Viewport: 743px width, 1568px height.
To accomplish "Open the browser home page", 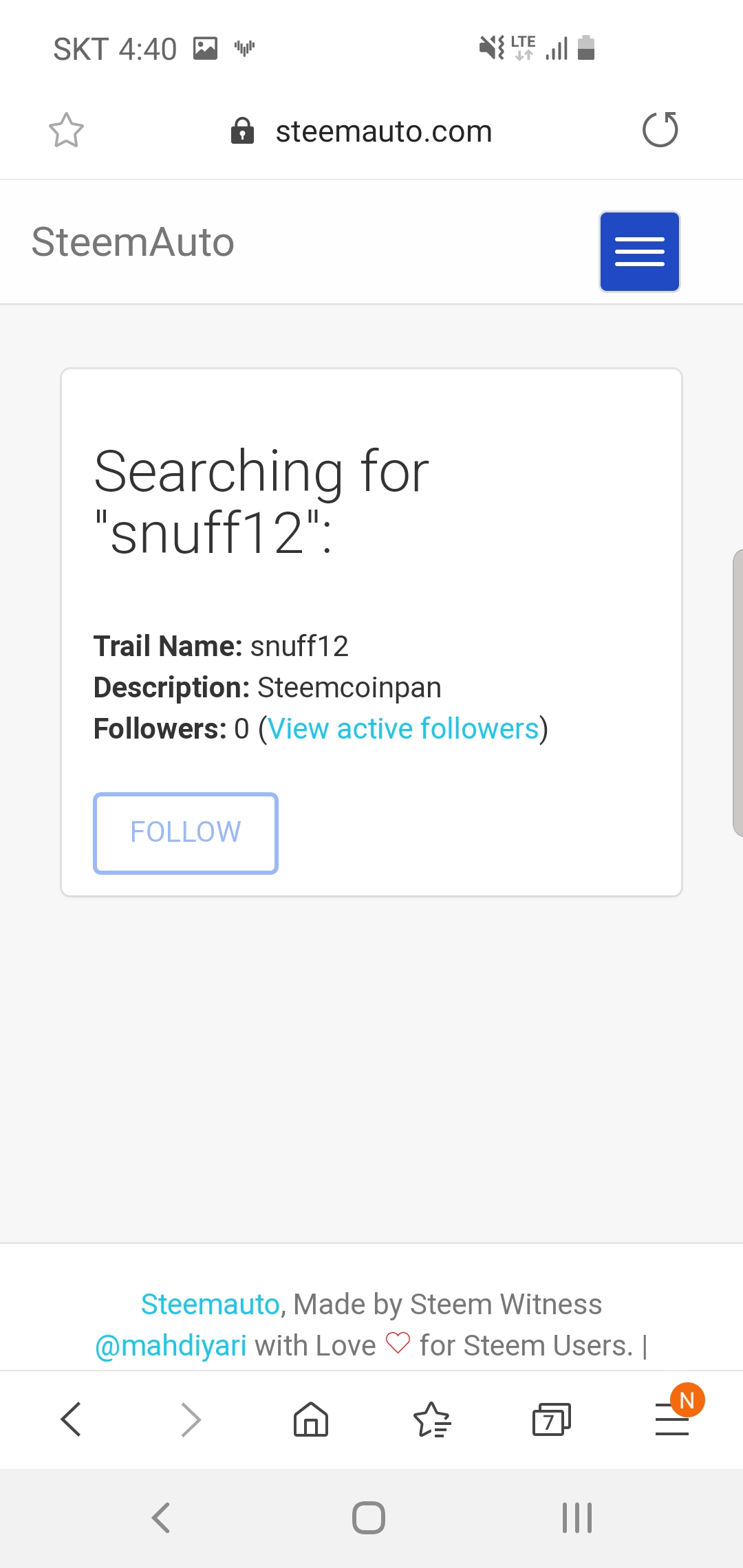I will click(311, 1419).
